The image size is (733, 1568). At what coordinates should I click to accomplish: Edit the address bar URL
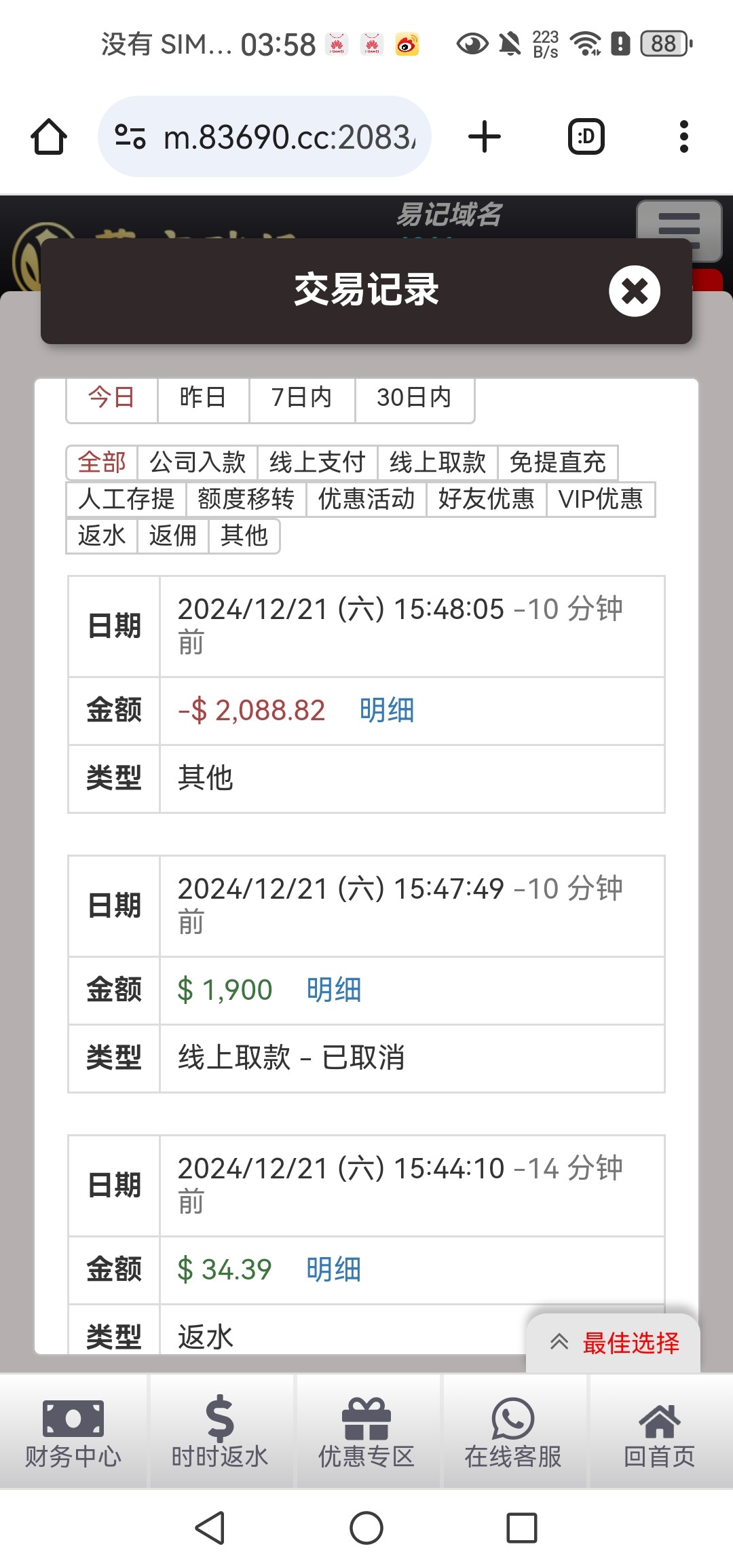(x=265, y=136)
